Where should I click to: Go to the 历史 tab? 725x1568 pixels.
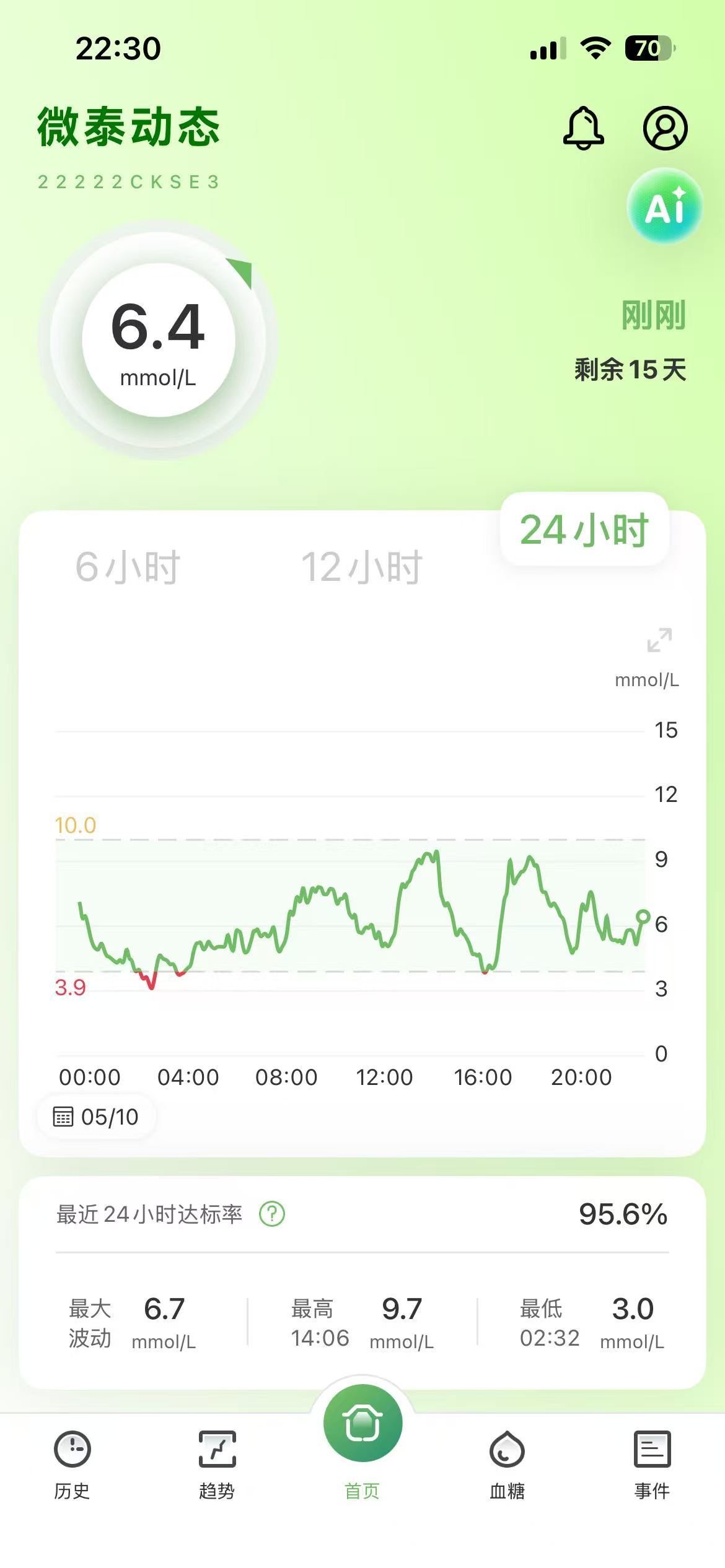[x=72, y=1465]
